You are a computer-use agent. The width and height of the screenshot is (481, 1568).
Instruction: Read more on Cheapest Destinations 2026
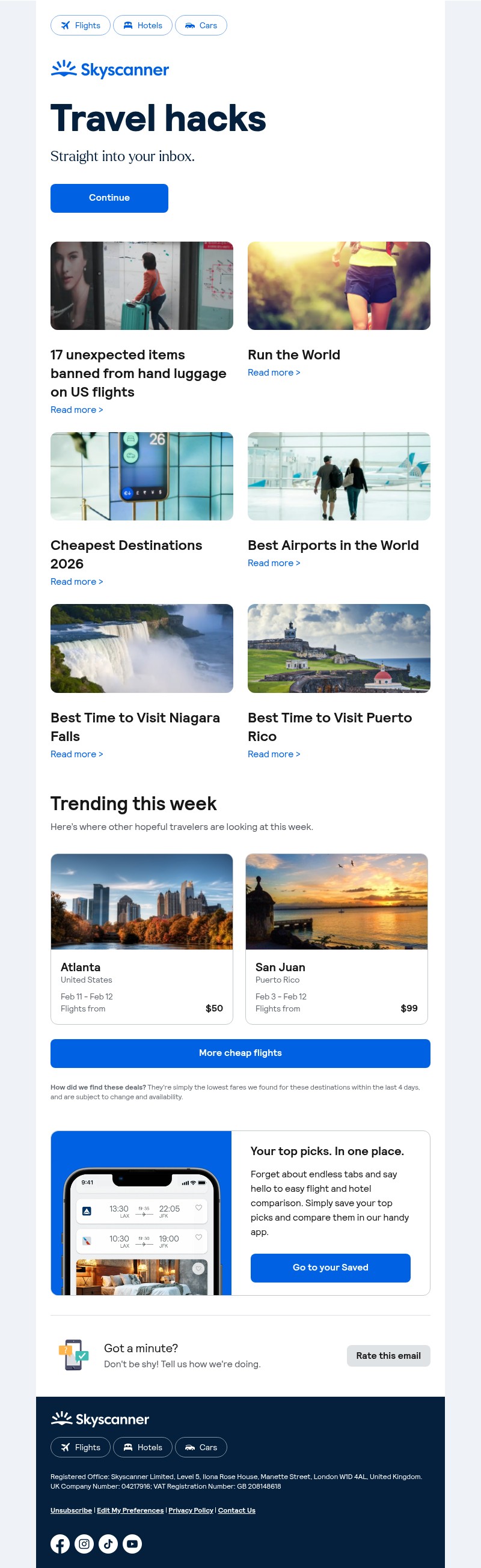click(77, 581)
